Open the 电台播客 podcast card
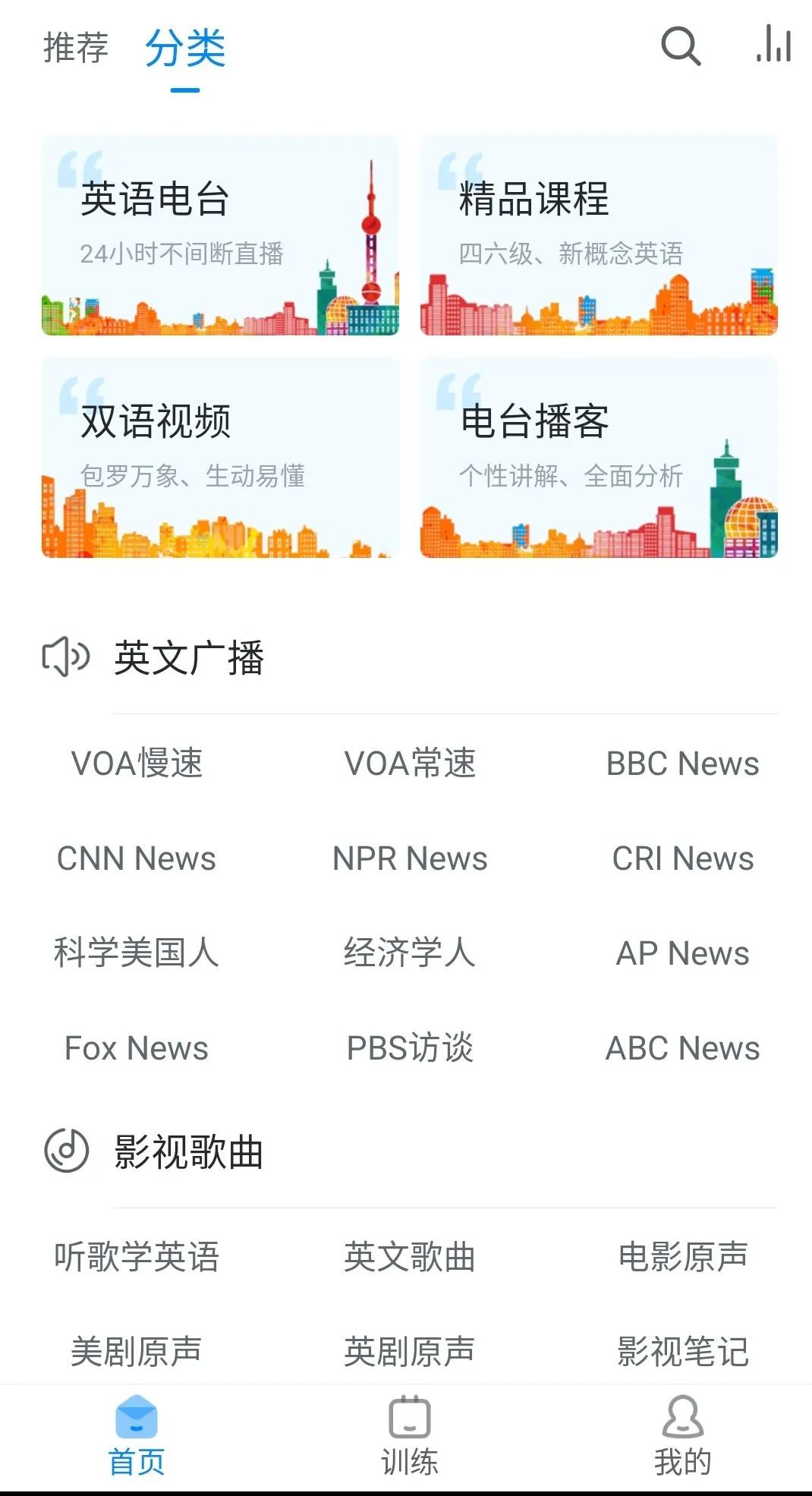 597,457
